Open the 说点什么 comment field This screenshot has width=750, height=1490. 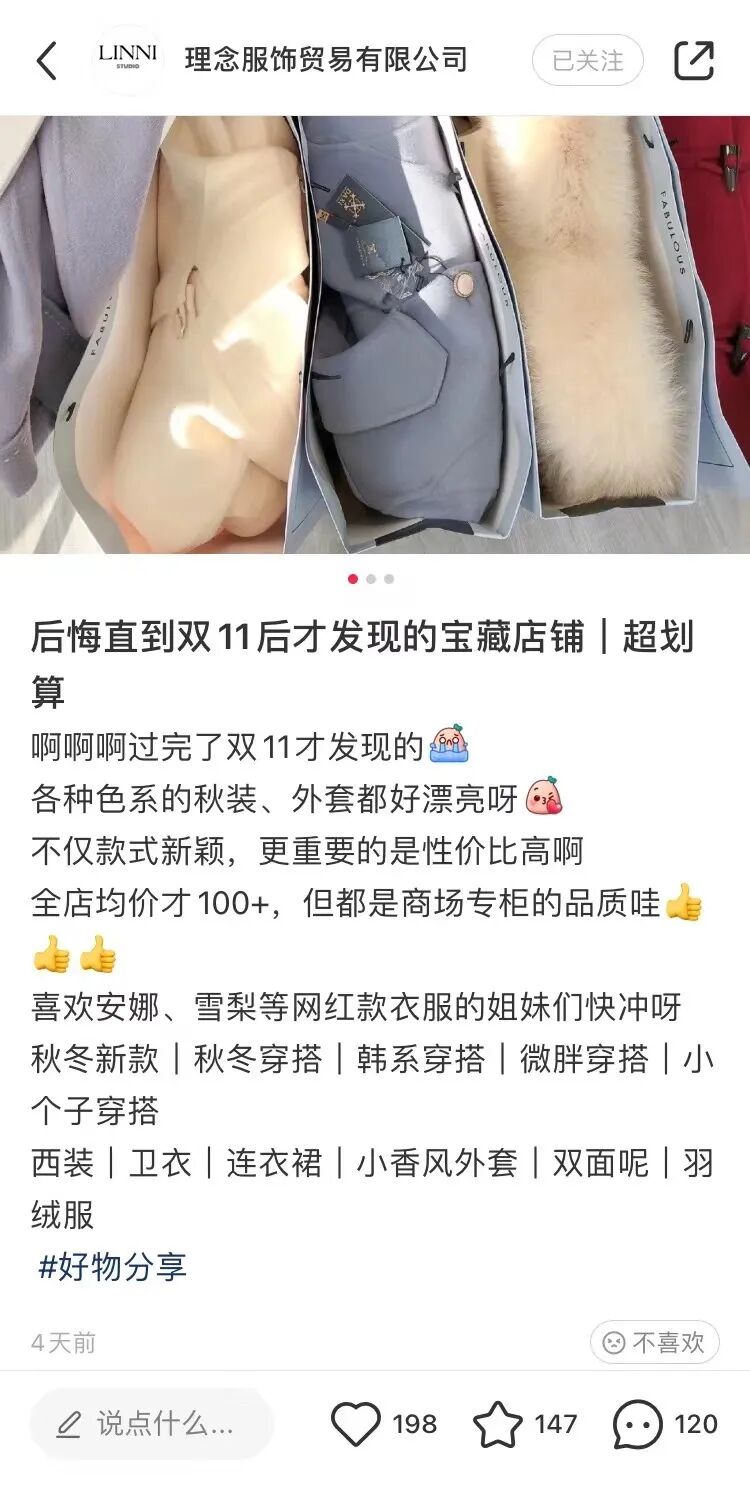[x=150, y=1424]
